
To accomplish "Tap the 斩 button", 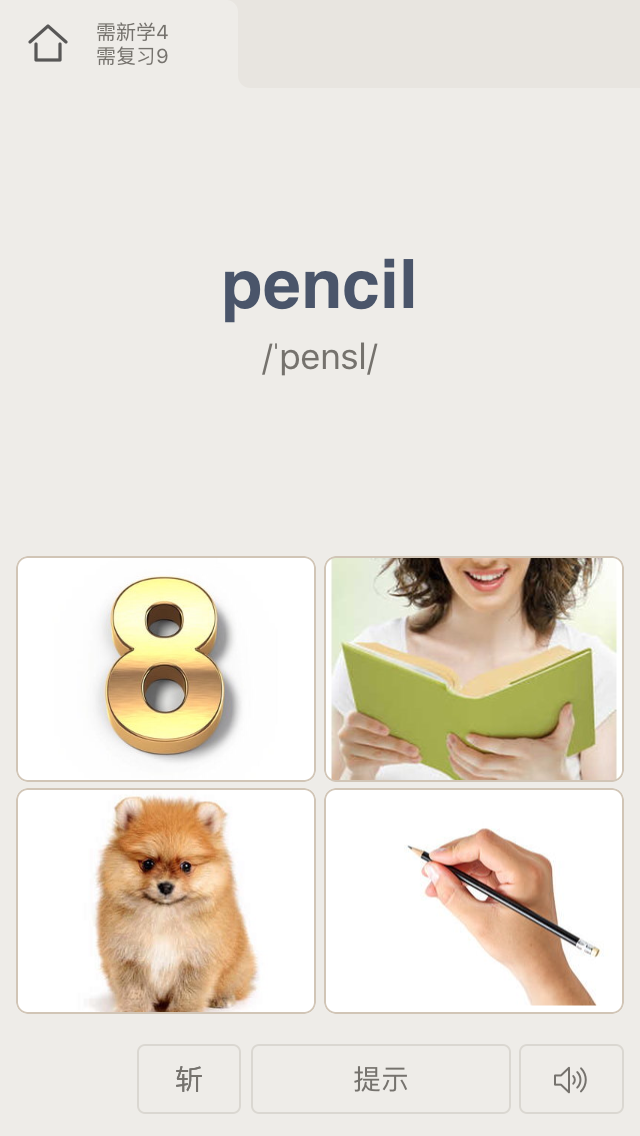I will click(189, 1079).
